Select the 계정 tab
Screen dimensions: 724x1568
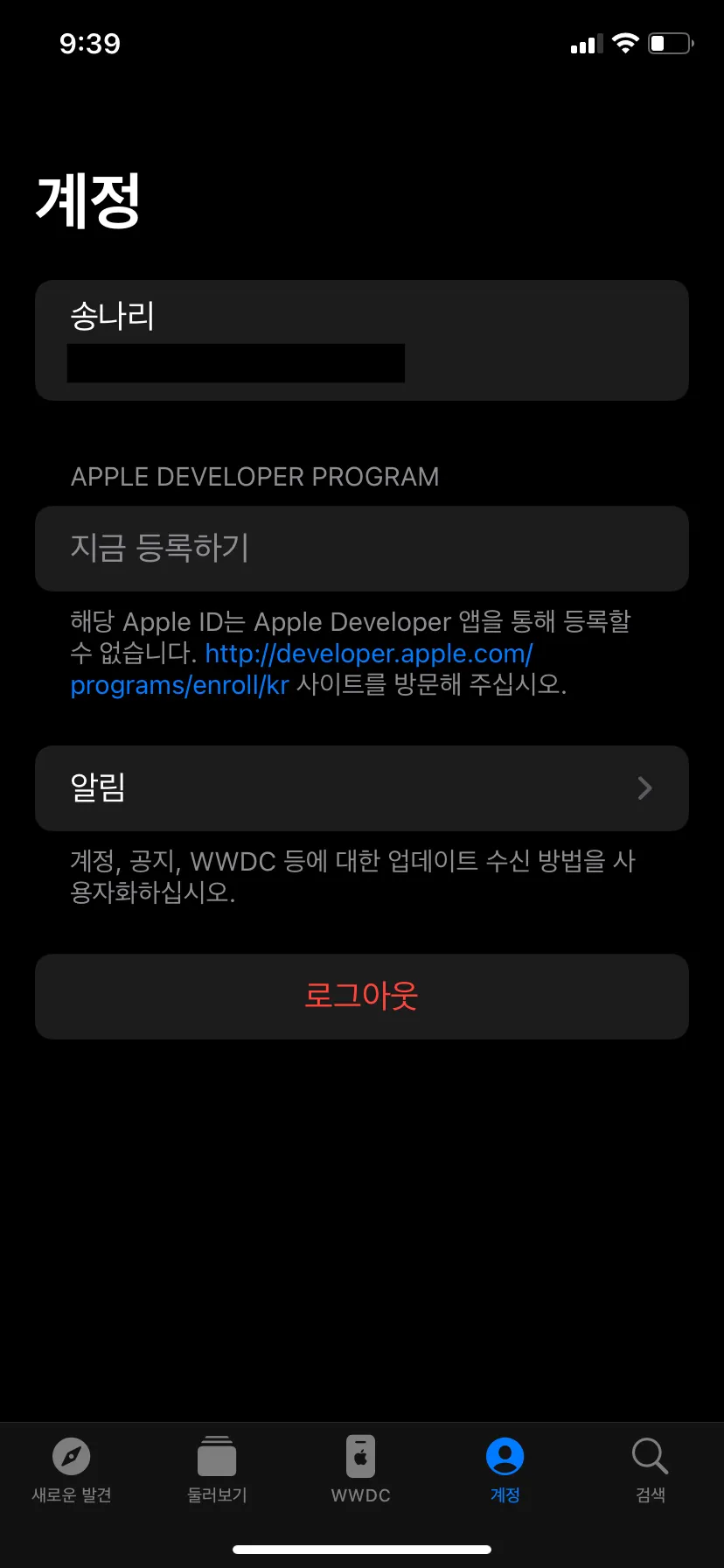[505, 1470]
